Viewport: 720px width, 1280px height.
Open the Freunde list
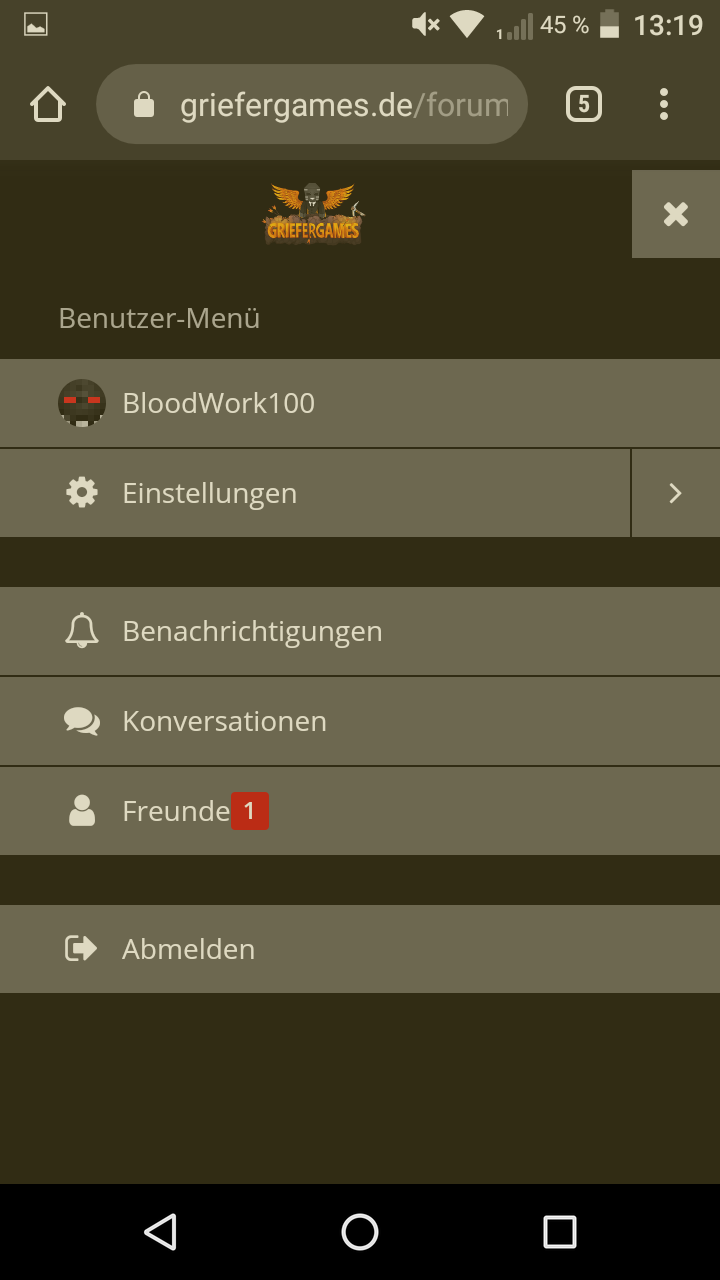tap(360, 811)
